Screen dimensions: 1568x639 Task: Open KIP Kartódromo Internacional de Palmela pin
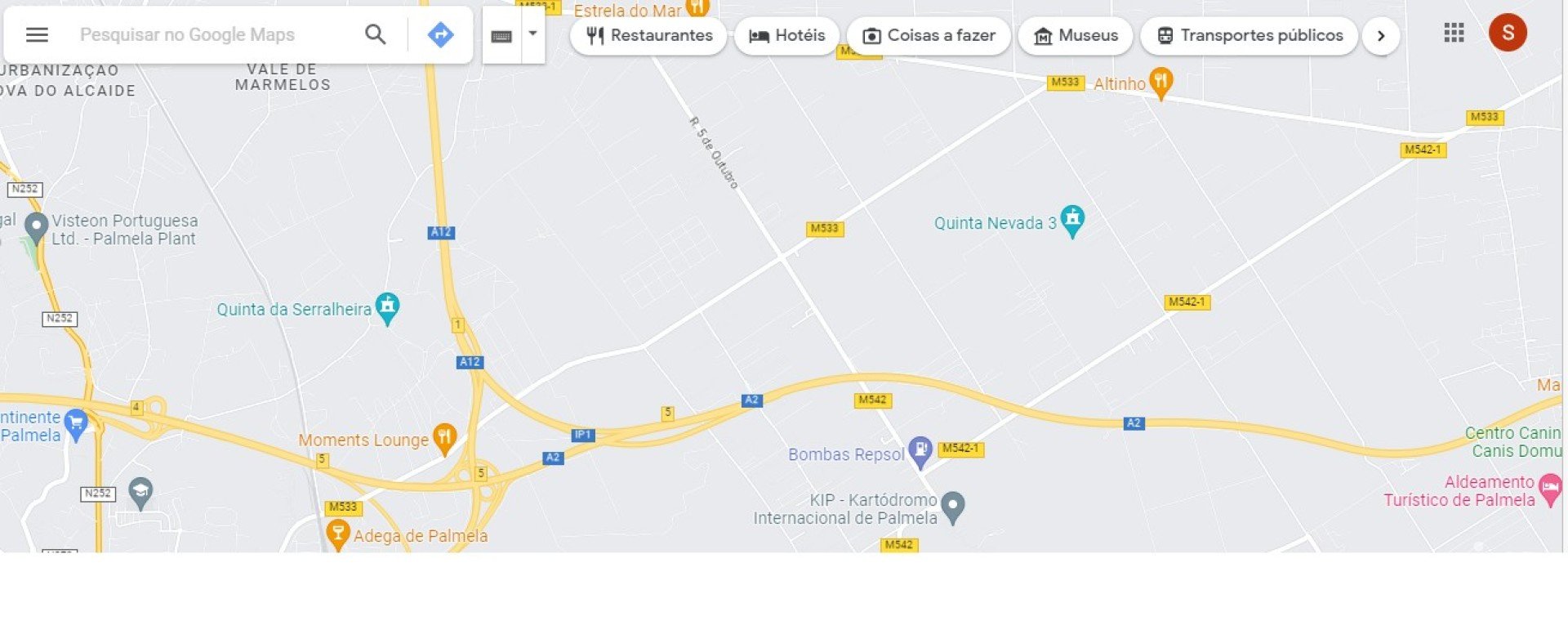click(953, 505)
